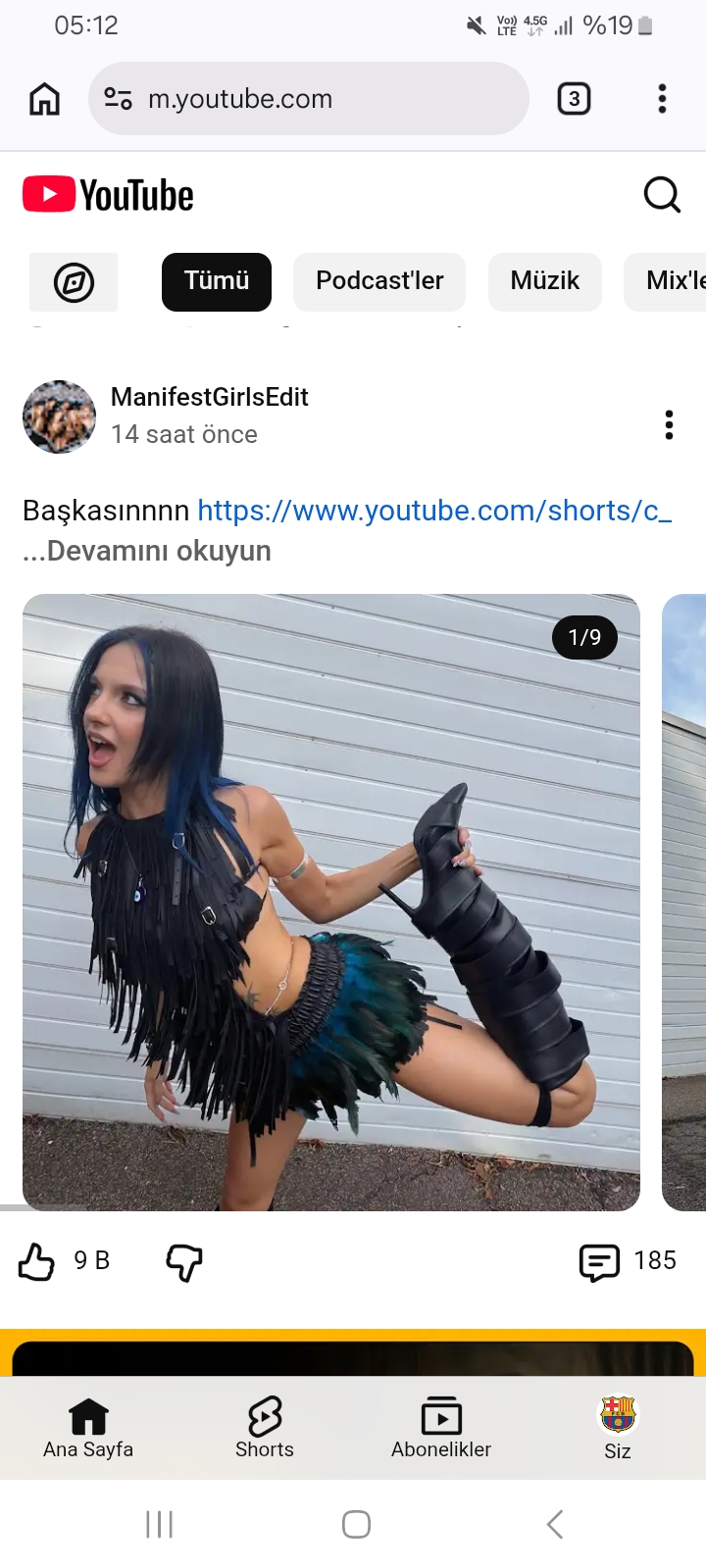
Task: Open ManifestGirlsEdit post options menu
Action: coord(669,424)
